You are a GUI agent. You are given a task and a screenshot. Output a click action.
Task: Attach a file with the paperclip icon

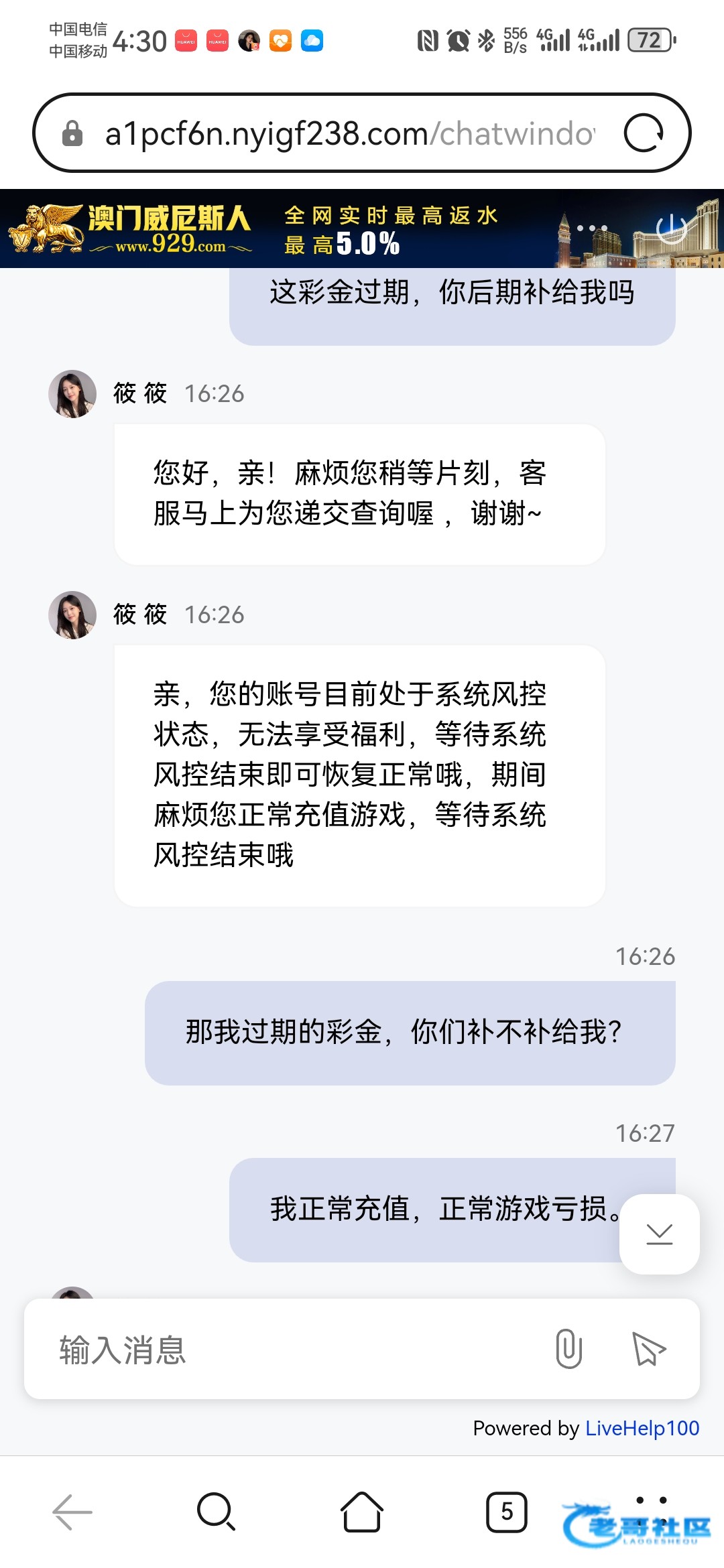(568, 1349)
